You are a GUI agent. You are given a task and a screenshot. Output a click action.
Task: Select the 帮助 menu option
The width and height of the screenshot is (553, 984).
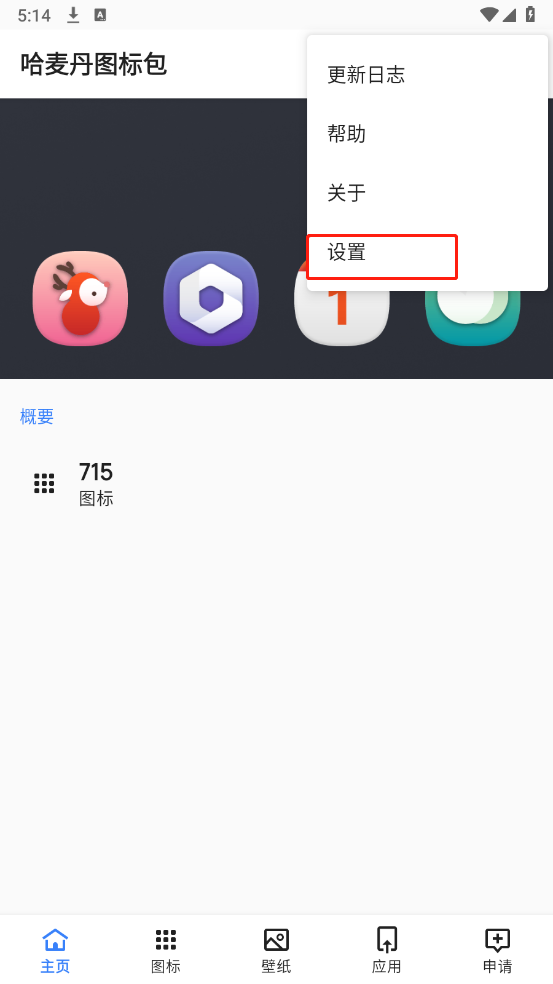[427, 134]
